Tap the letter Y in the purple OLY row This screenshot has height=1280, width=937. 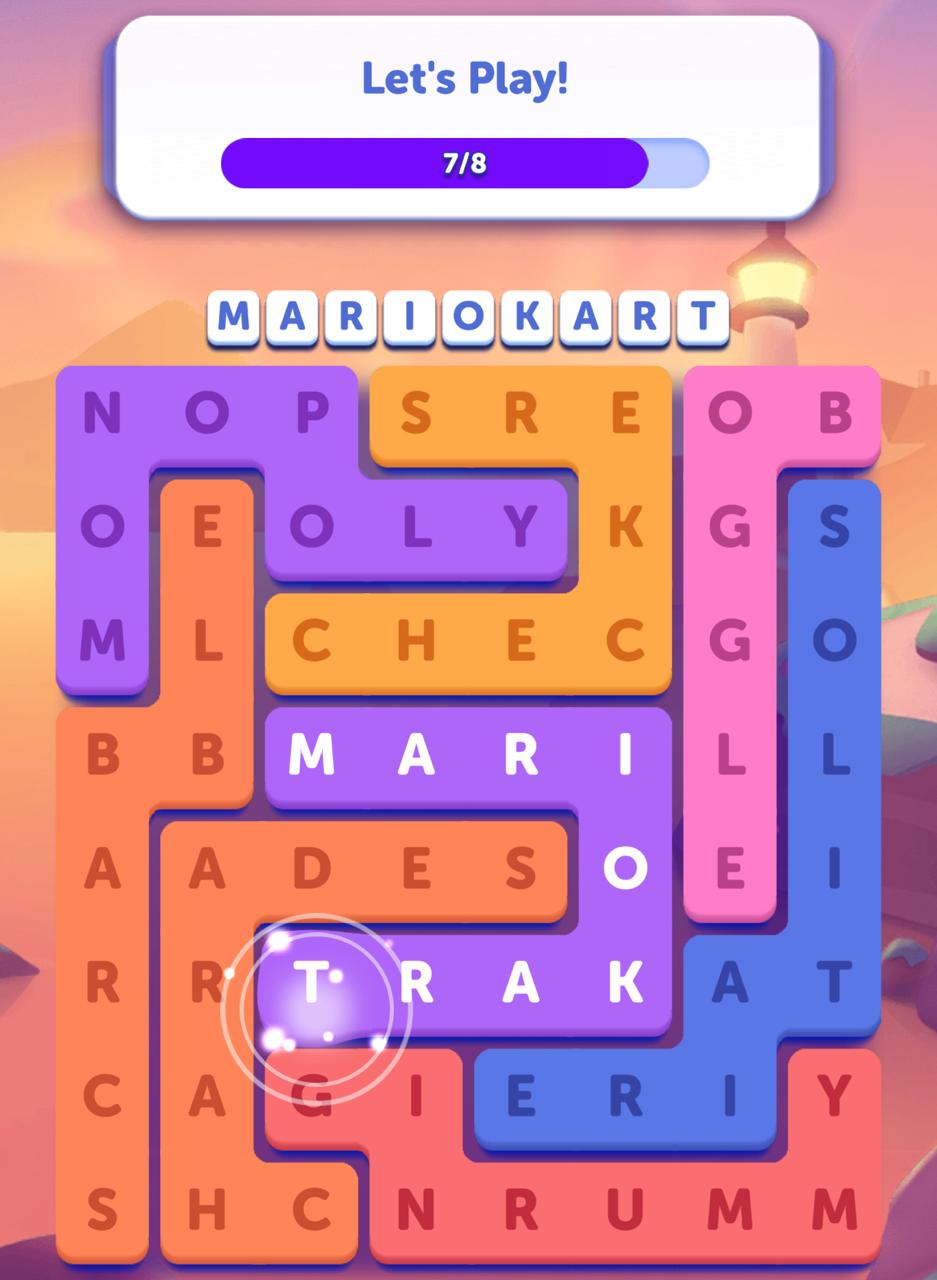(x=520, y=526)
